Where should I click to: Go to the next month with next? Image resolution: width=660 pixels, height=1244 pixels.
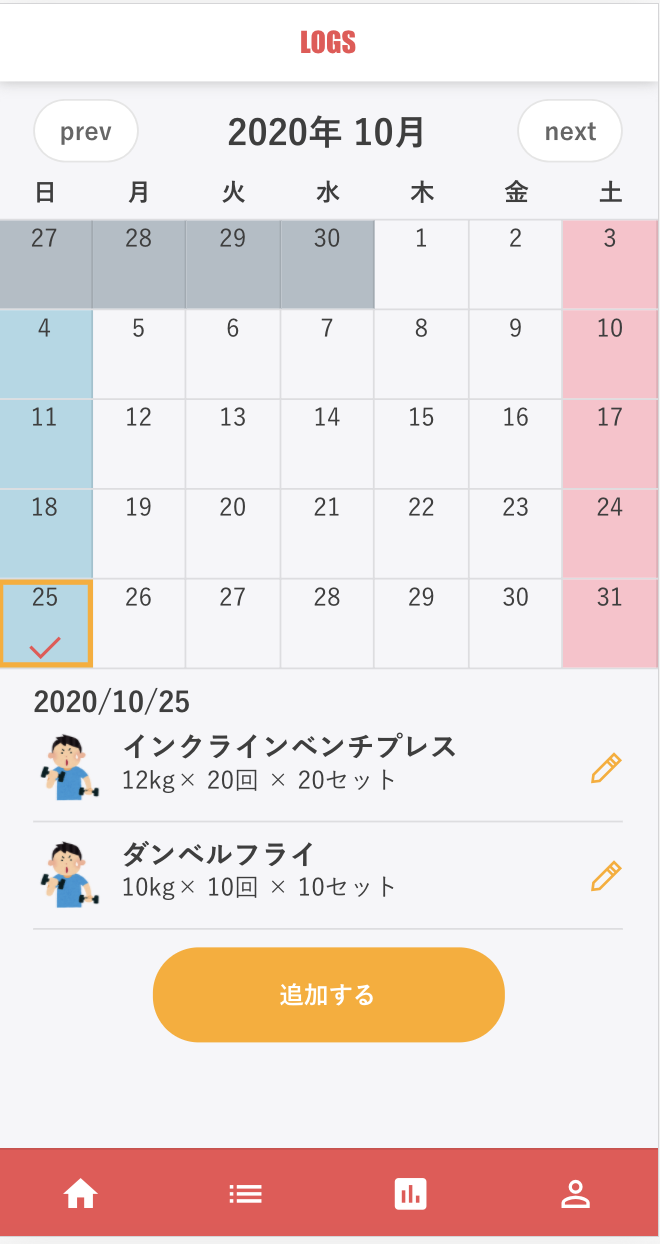(x=570, y=131)
